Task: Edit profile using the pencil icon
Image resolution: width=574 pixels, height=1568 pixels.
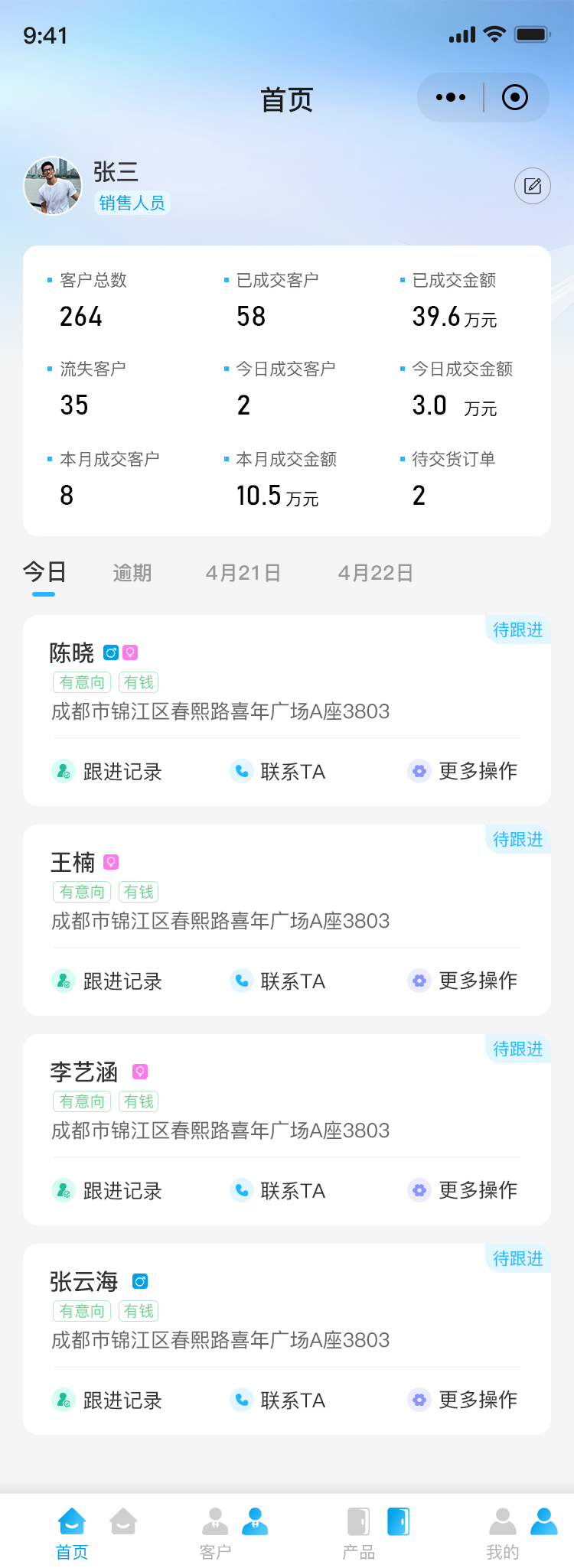Action: pyautogui.click(x=533, y=186)
